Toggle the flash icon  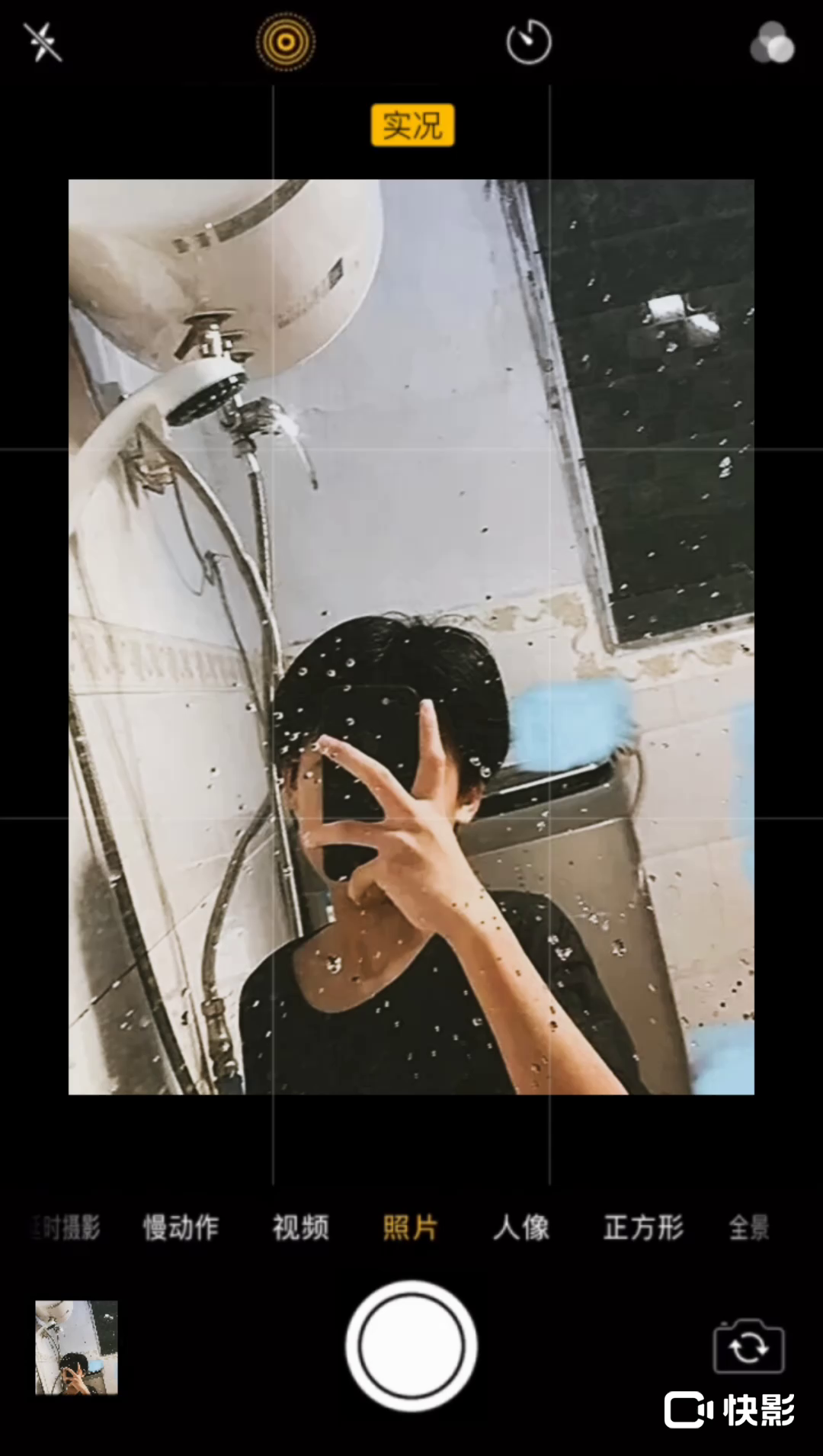tap(42, 42)
